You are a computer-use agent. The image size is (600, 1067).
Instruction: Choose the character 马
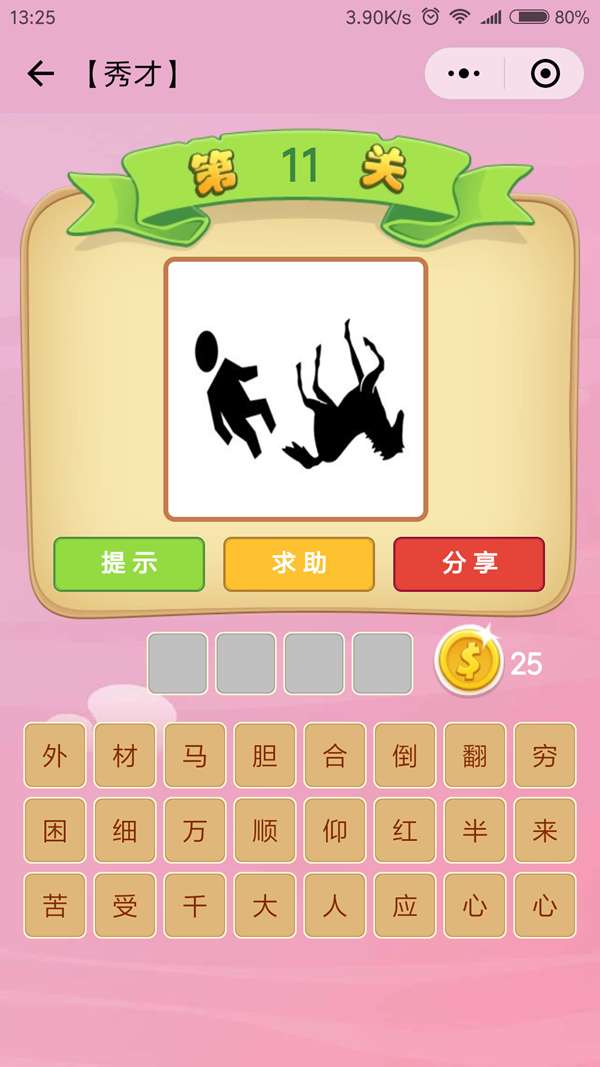(195, 755)
